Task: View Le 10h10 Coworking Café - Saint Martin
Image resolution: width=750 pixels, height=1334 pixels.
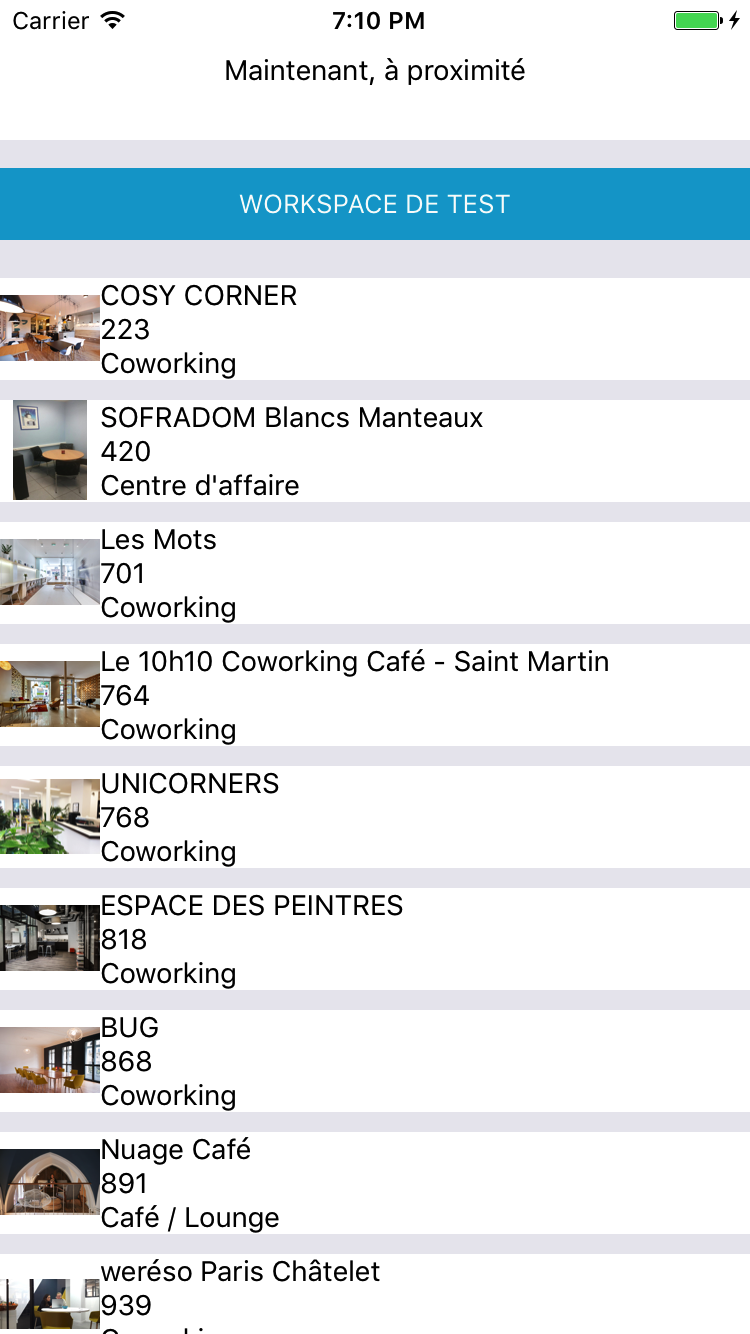Action: coord(375,695)
